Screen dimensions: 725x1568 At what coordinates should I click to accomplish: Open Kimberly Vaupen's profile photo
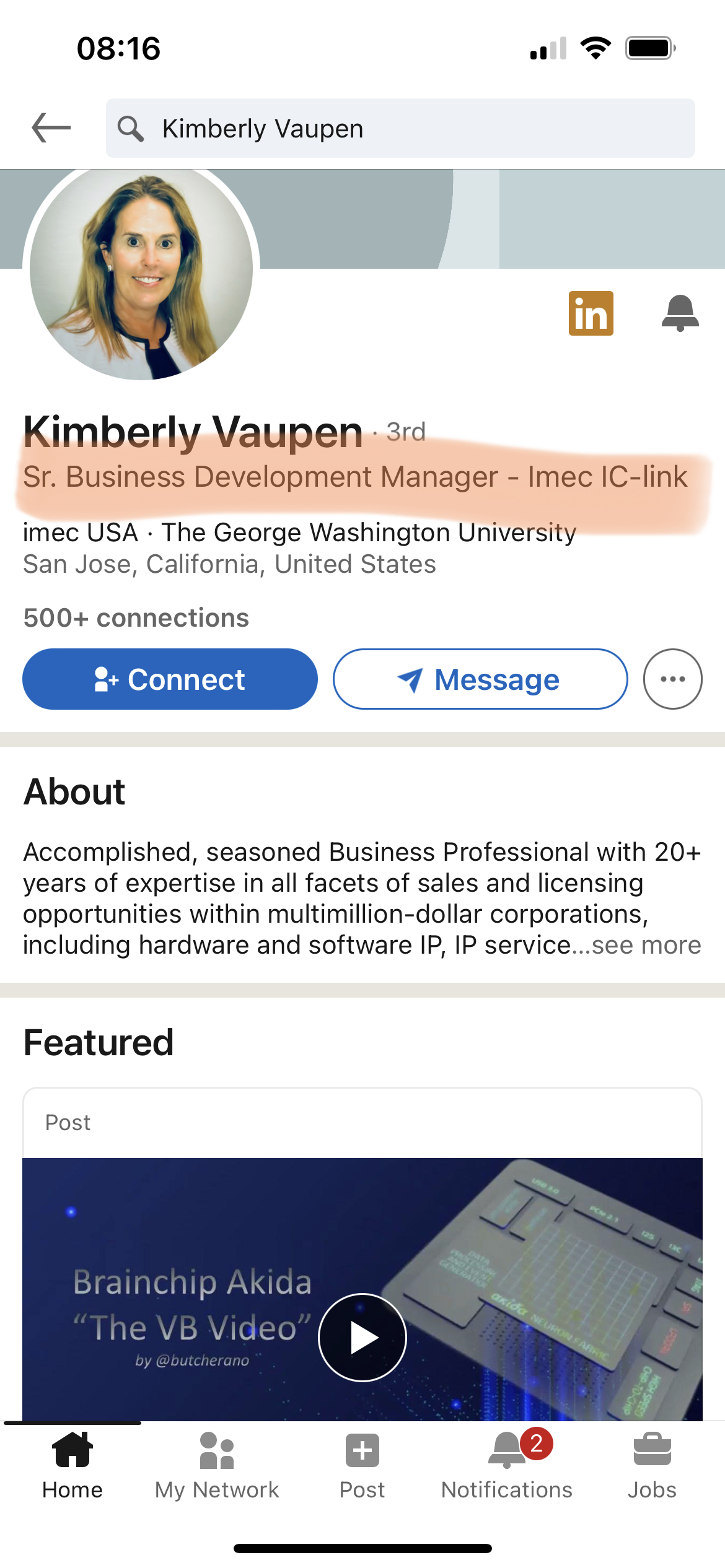coord(141,269)
